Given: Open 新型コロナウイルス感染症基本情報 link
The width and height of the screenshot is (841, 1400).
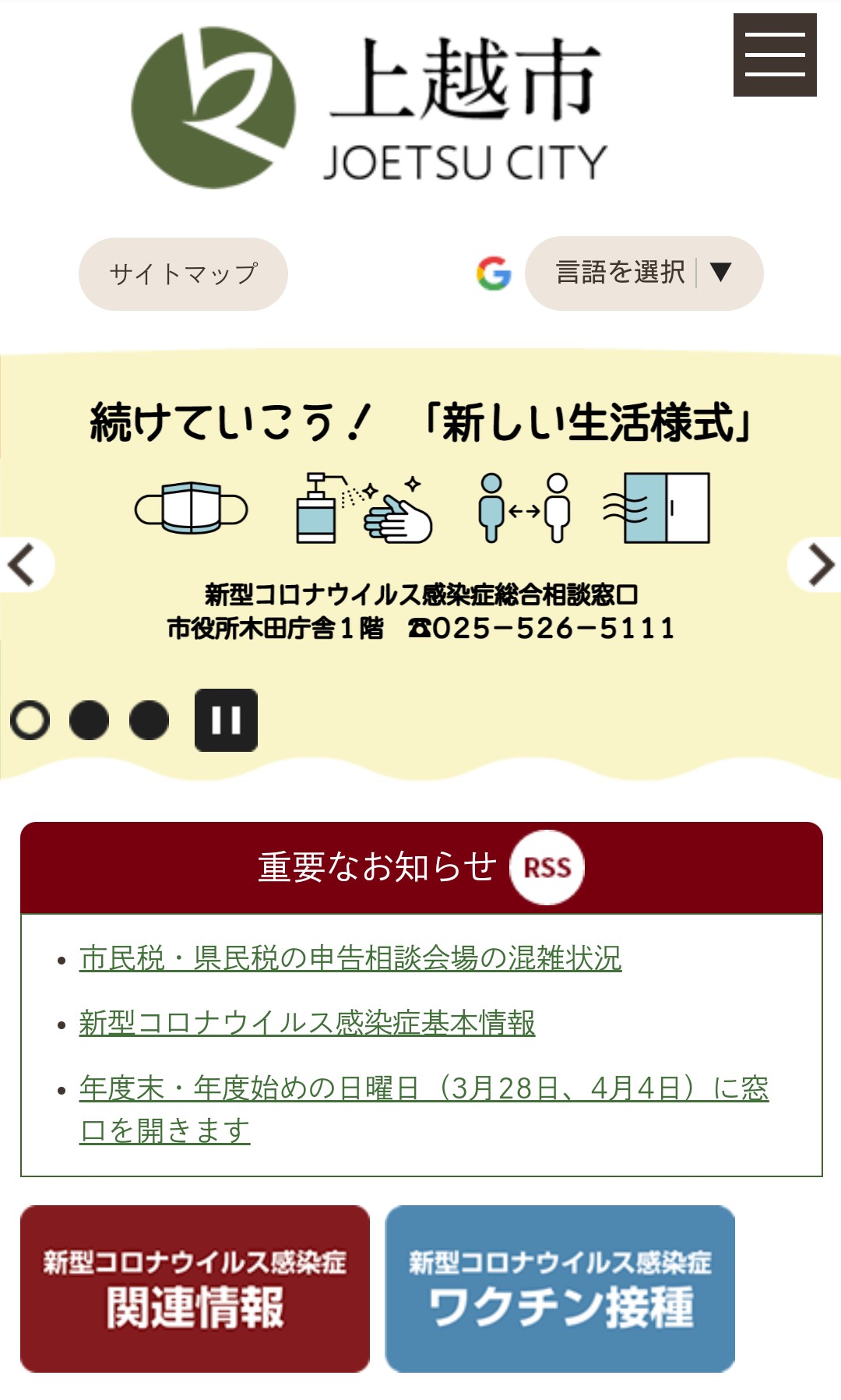Looking at the screenshot, I should click(x=307, y=1023).
